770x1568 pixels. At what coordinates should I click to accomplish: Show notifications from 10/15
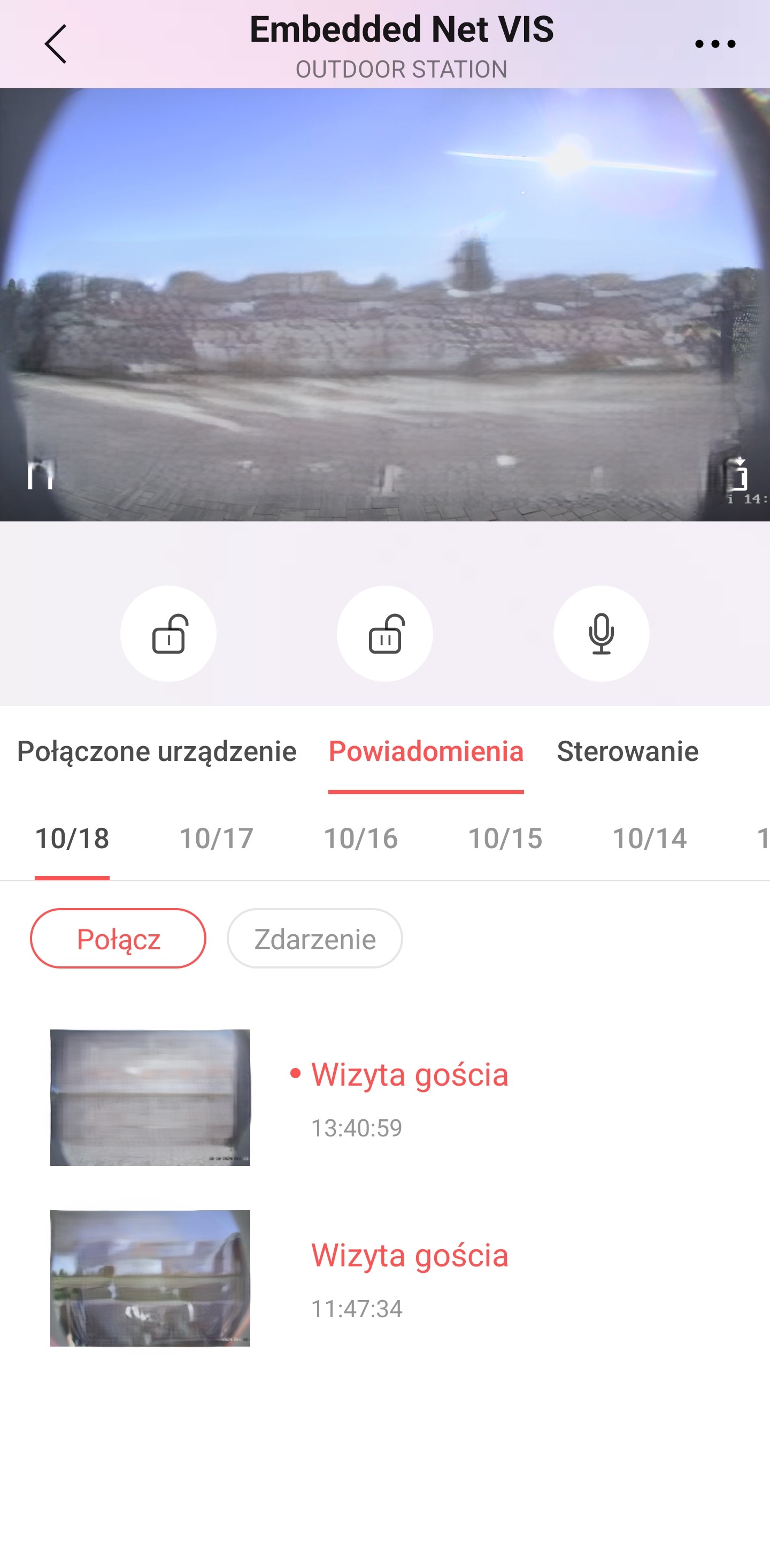505,838
